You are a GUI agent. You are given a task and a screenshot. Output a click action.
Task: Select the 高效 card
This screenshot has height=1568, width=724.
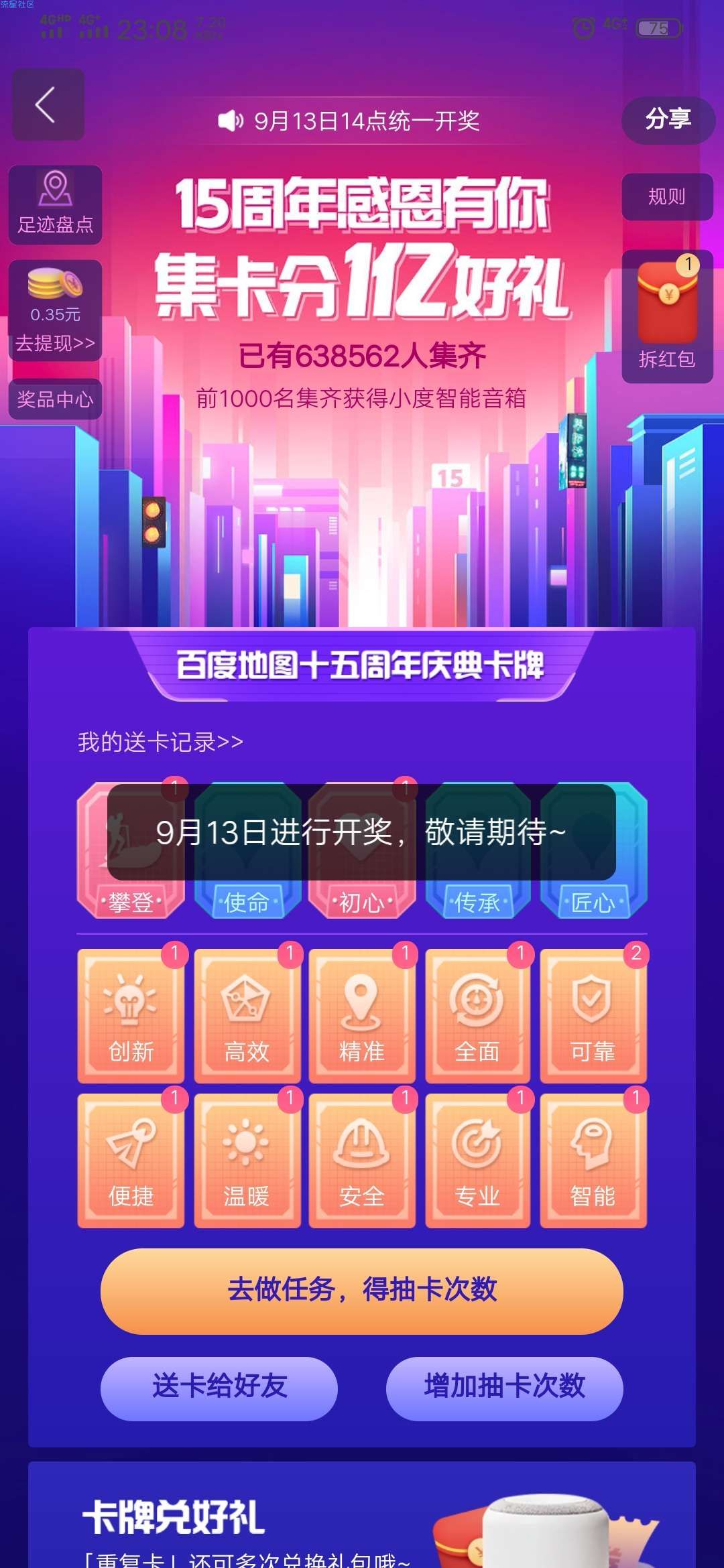click(247, 1016)
